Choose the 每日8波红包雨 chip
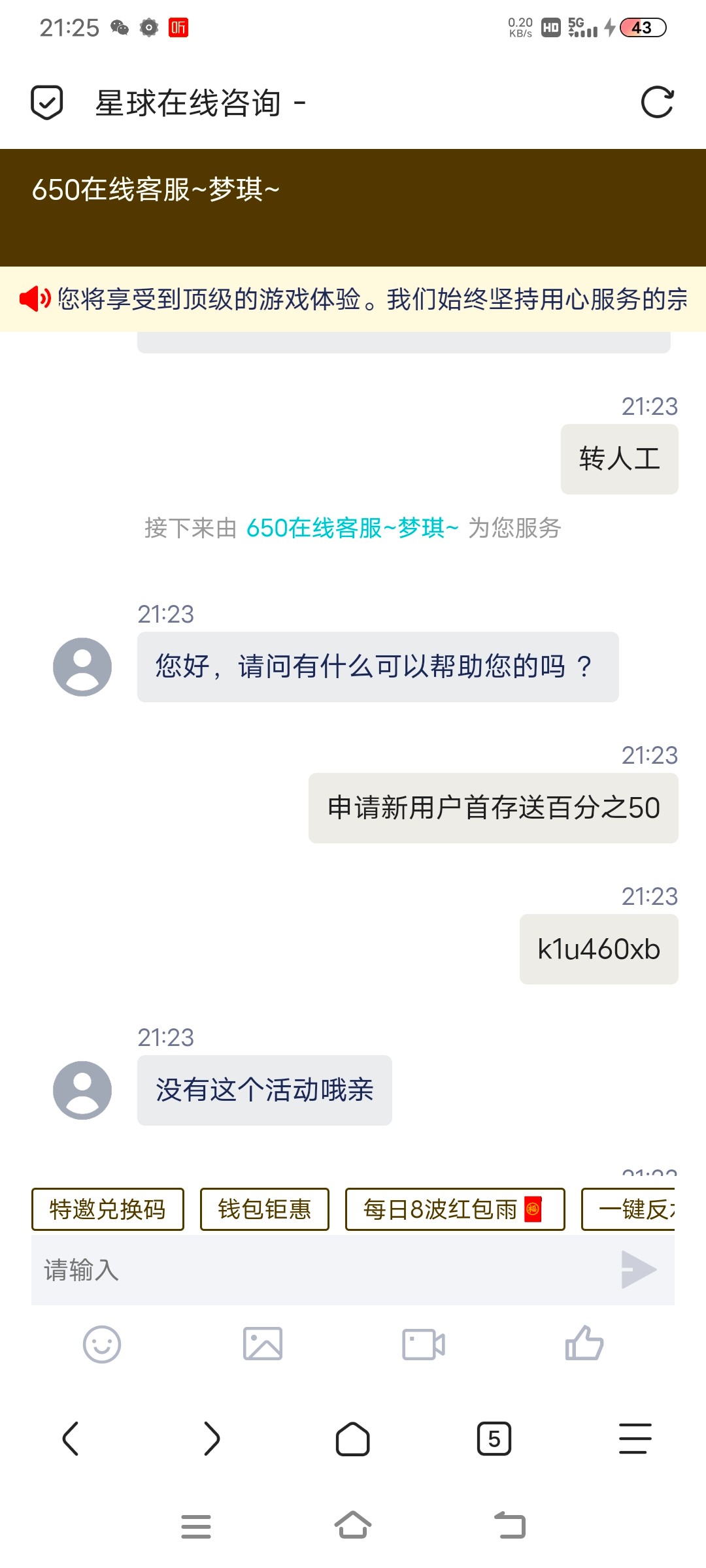Screen dimensions: 706x1568 pos(454,1209)
